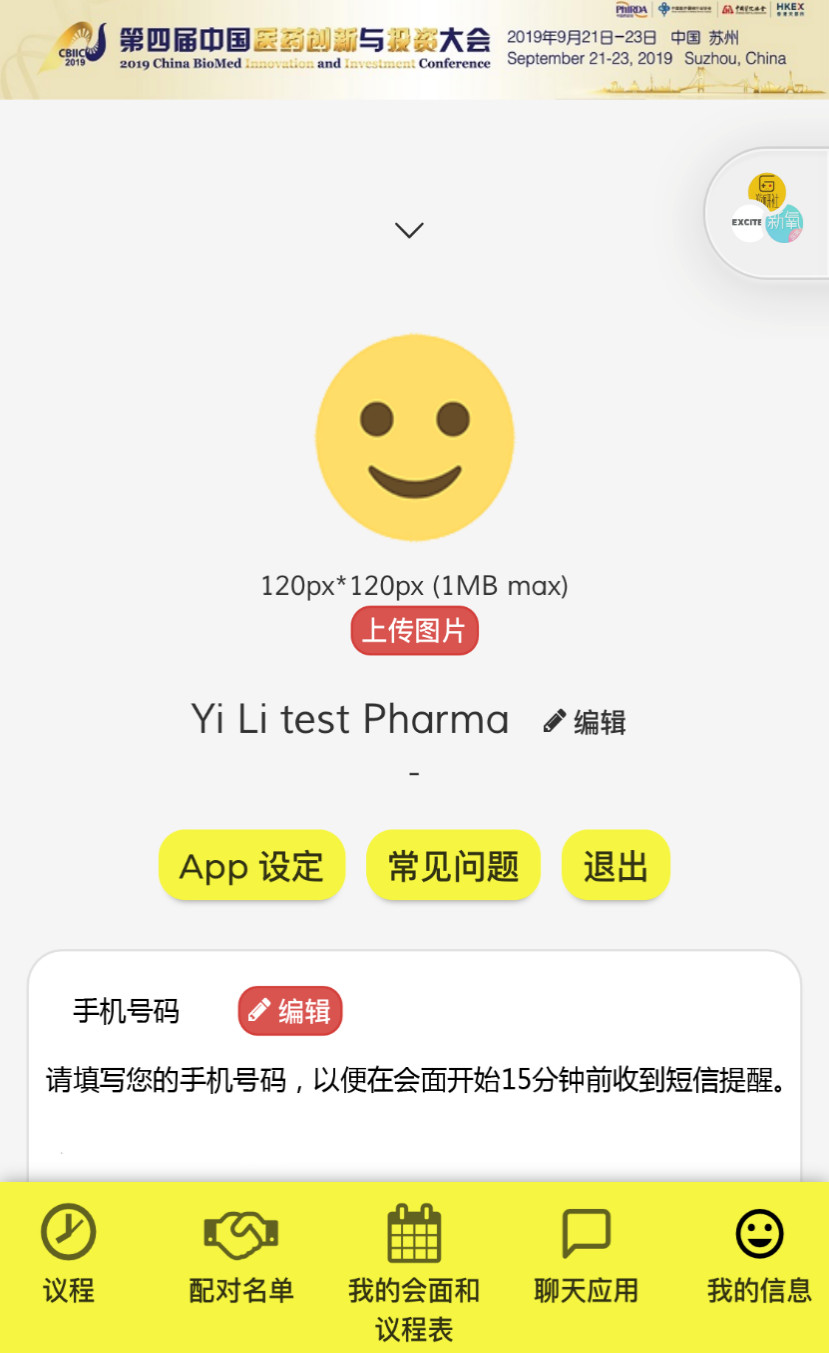
Task: Tap the 上传图片 upload picture button
Action: pos(414,631)
